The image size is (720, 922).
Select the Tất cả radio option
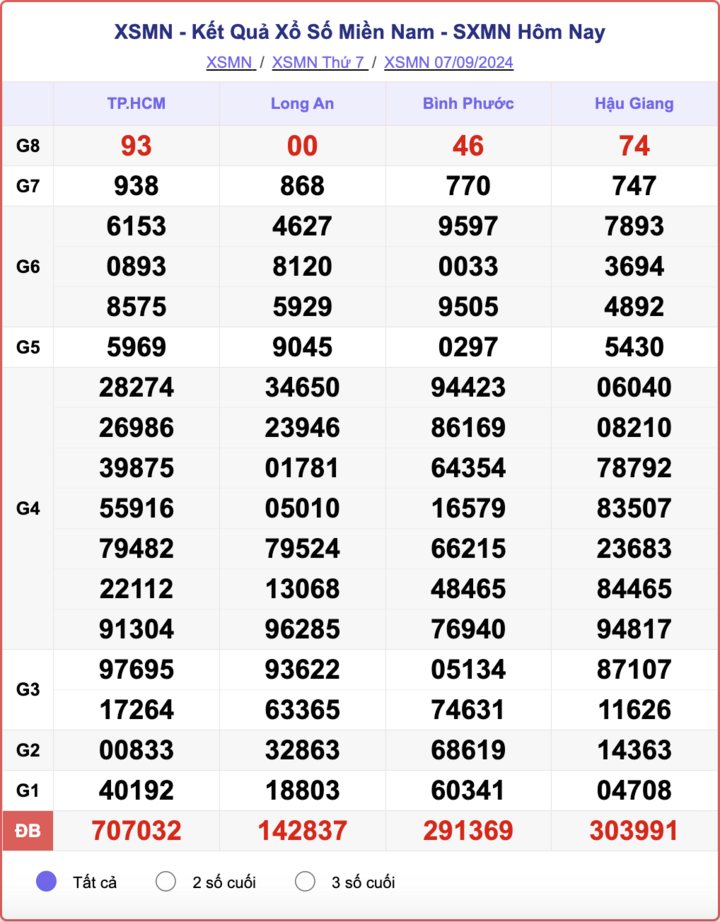[x=46, y=882]
